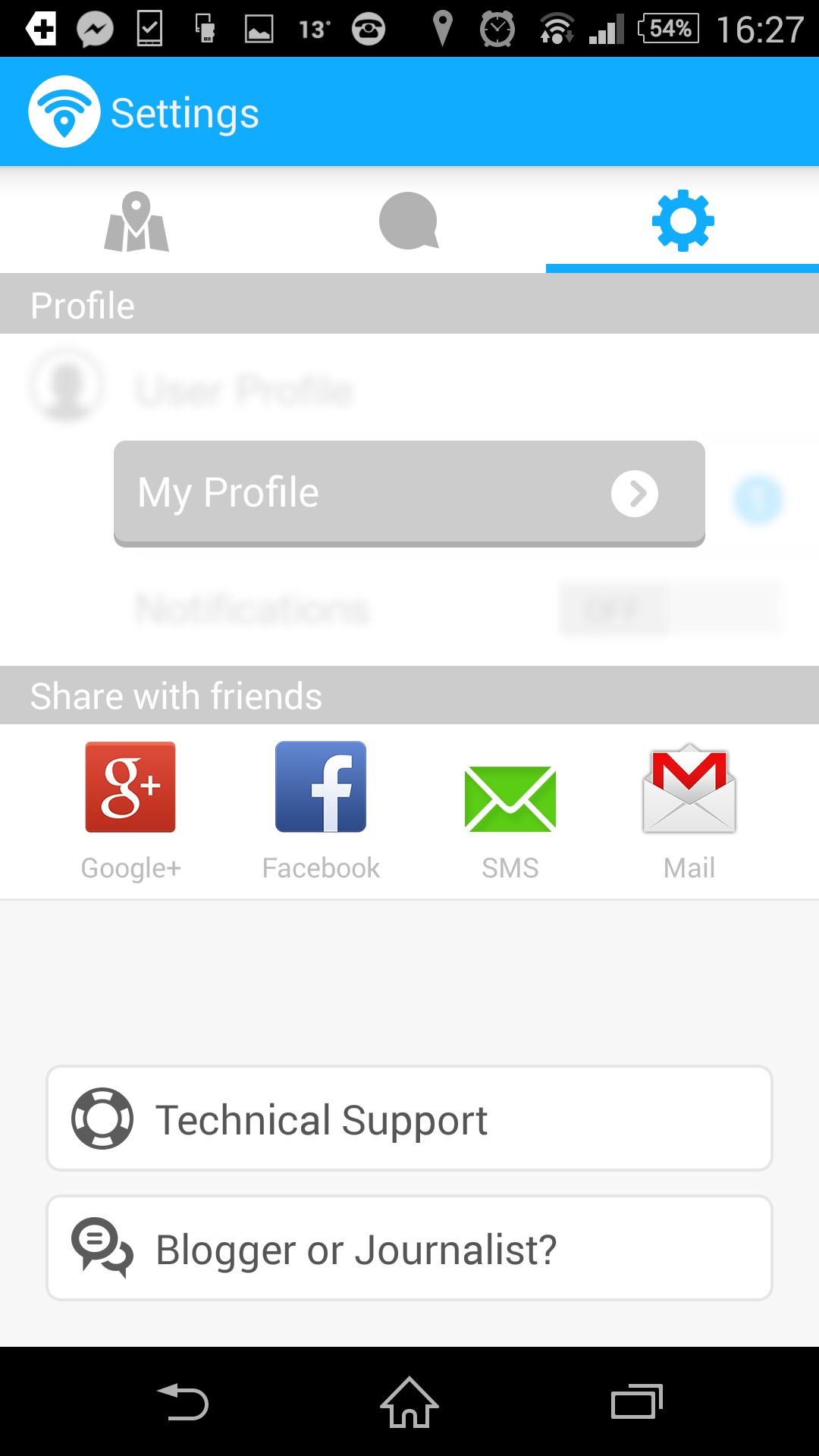Share via Mail
Screen dimensions: 819x1456
689,811
